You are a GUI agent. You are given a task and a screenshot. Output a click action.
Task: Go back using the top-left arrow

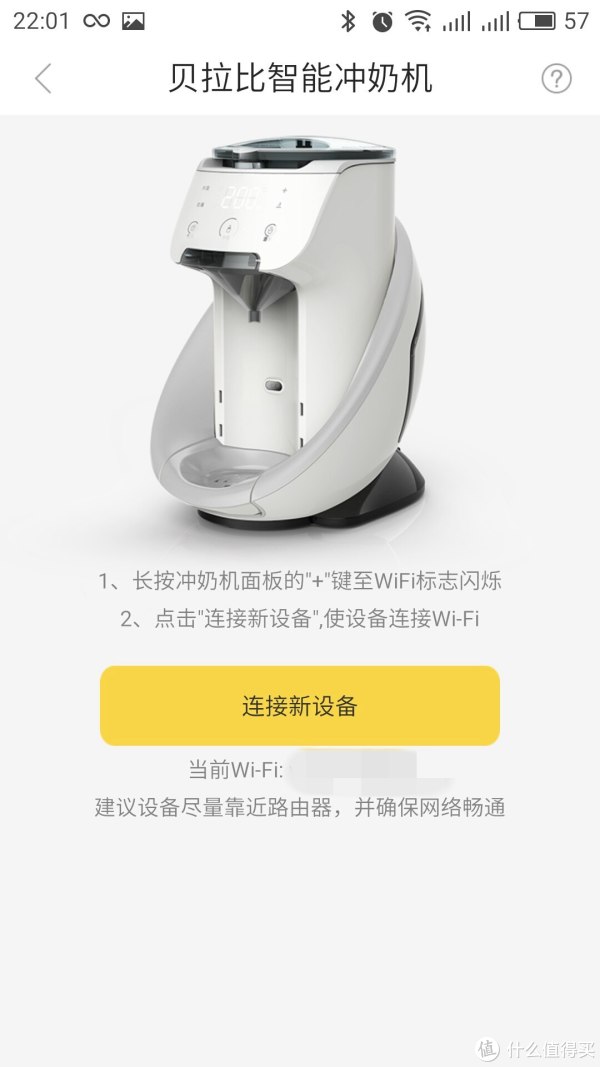tap(42, 78)
